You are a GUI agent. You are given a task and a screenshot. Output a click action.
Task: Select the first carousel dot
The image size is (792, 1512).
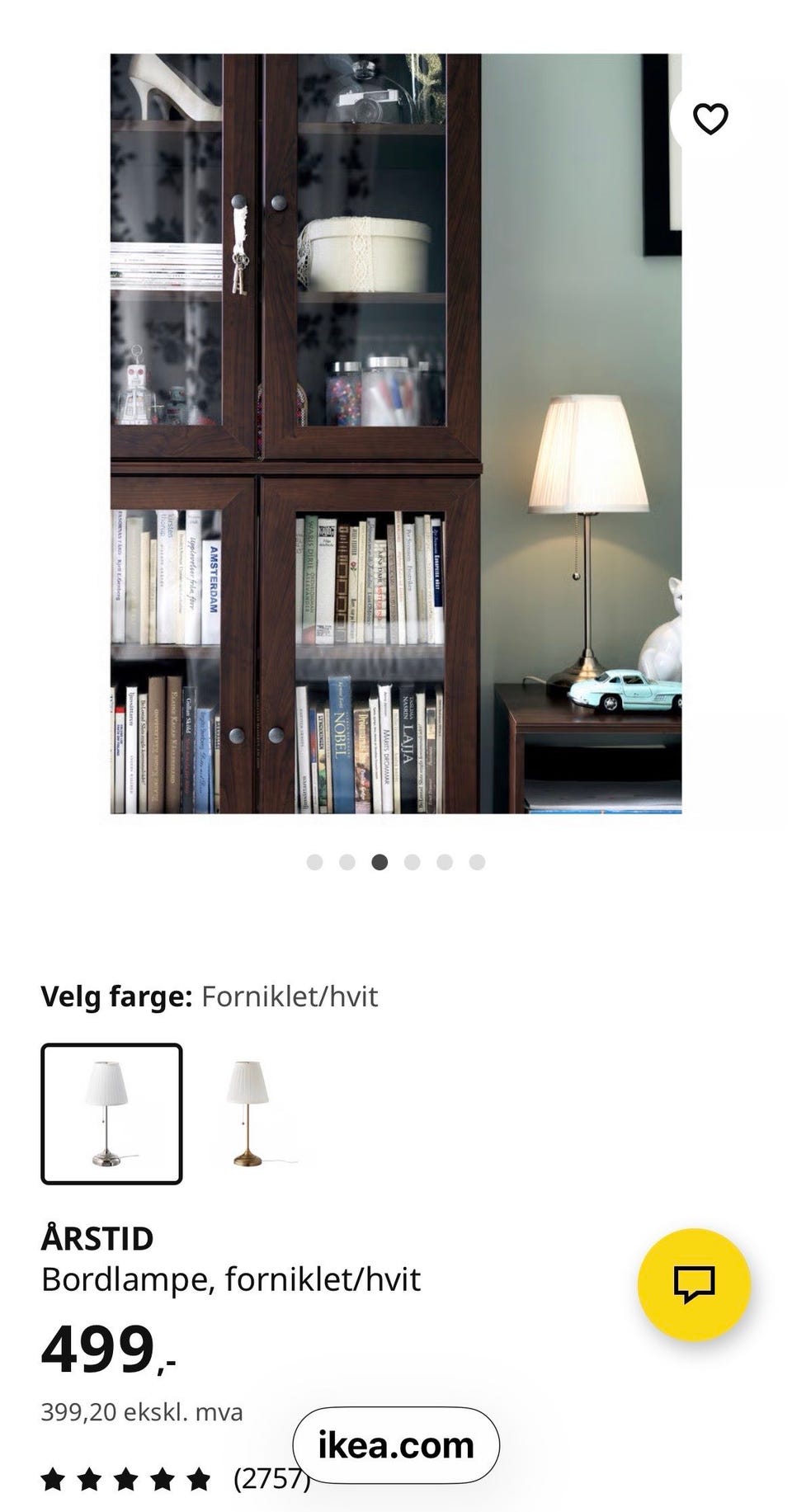pos(315,860)
